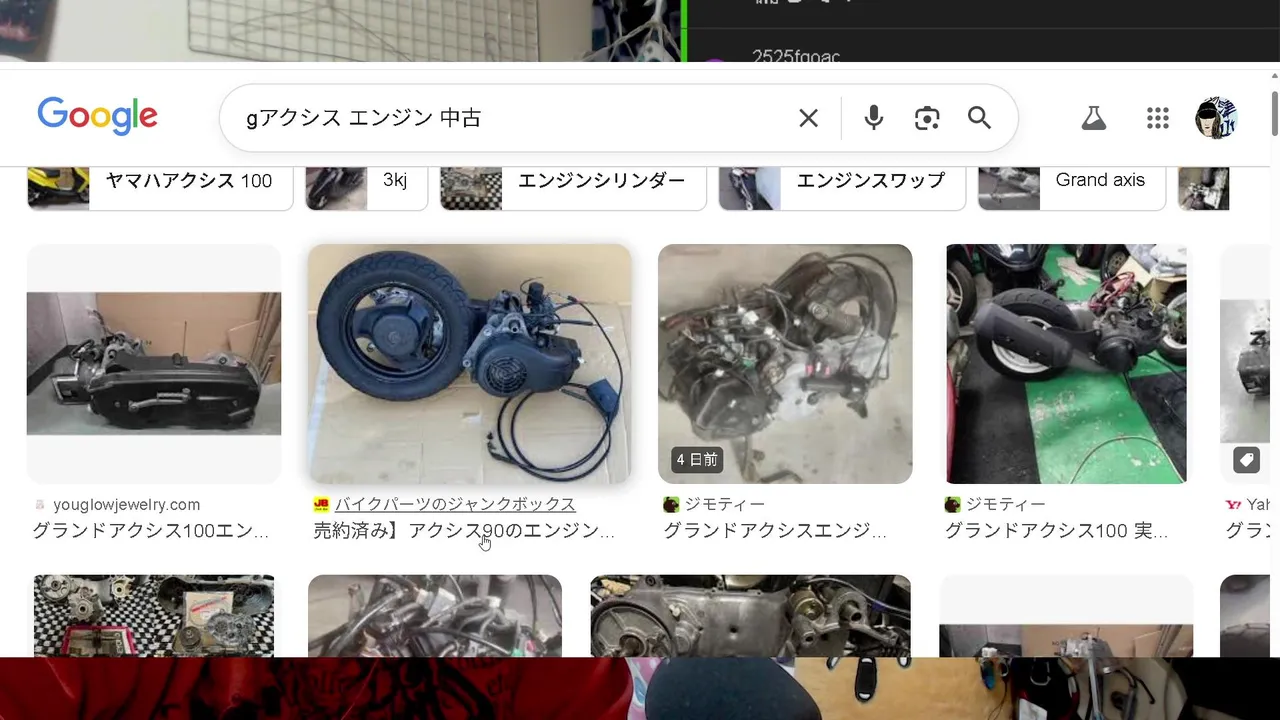This screenshot has width=1280, height=720.
Task: Filter images by the 3kj chip
Action: coord(367,181)
